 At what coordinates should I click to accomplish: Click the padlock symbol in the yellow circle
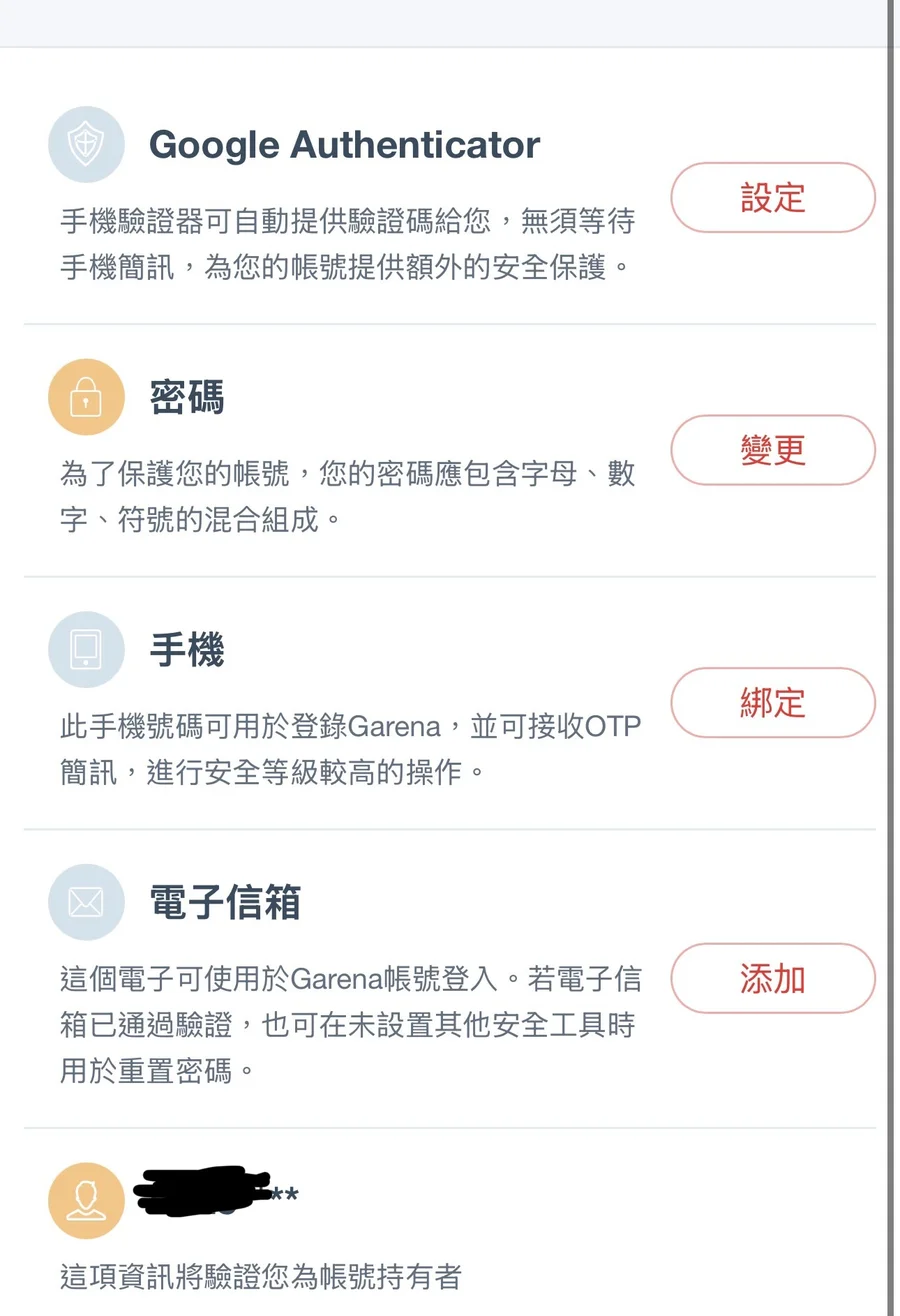[x=86, y=397]
